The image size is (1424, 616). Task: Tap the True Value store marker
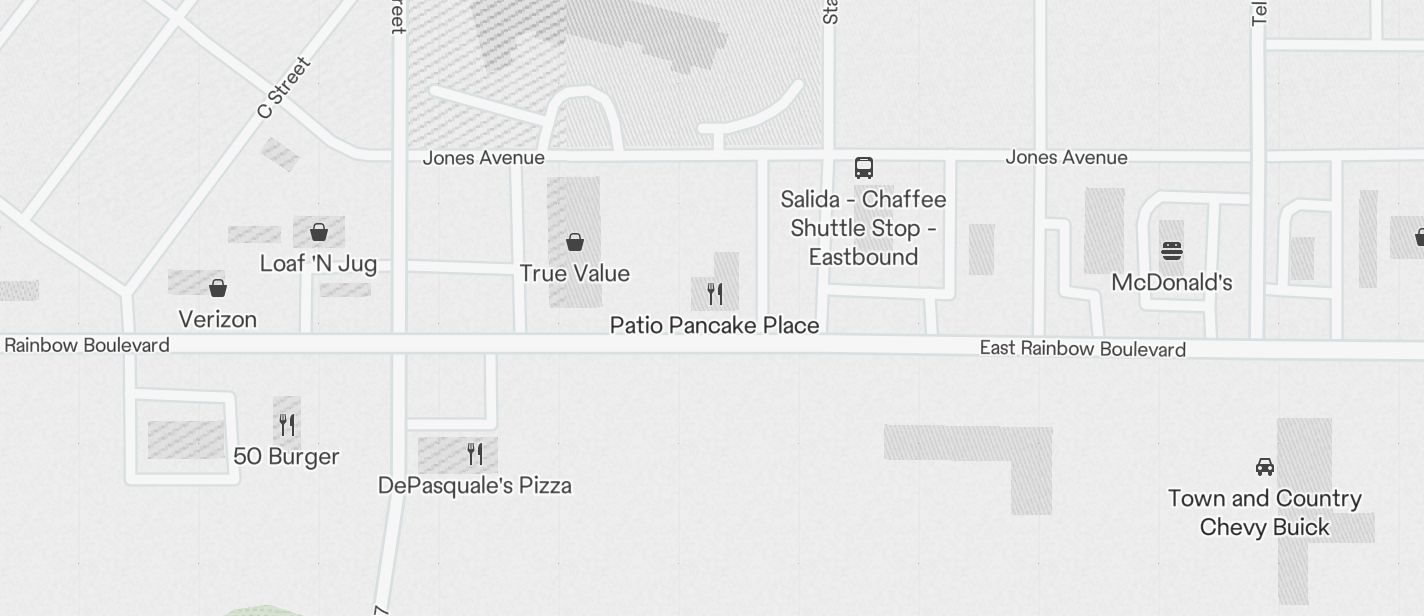pos(575,242)
